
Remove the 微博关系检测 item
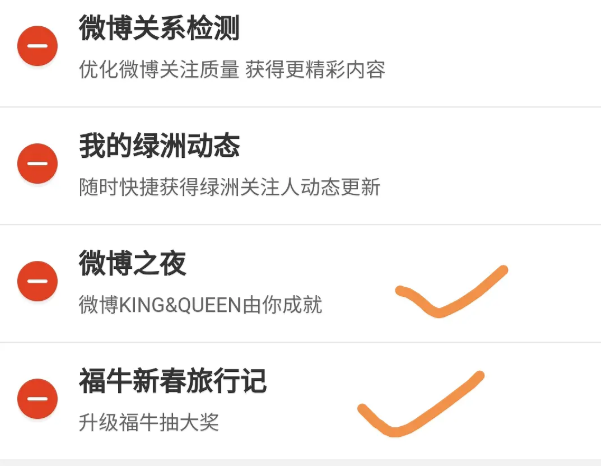pos(37,46)
